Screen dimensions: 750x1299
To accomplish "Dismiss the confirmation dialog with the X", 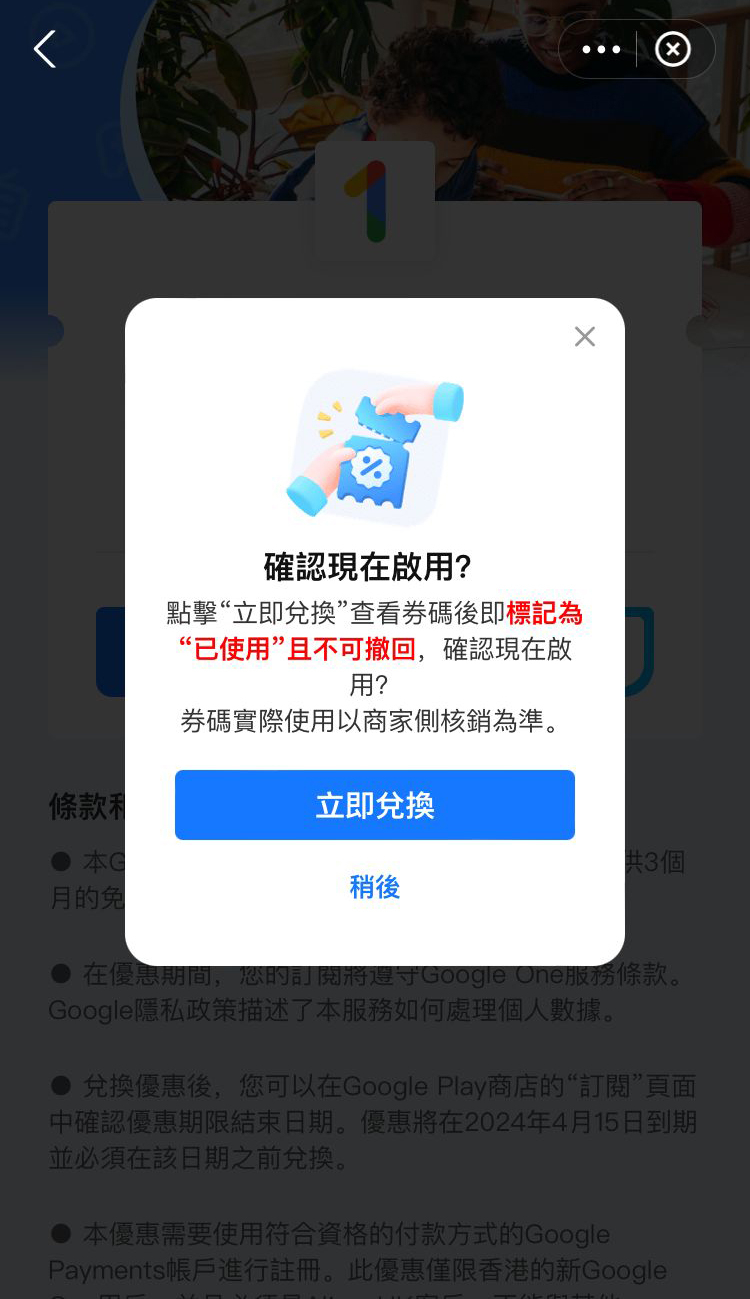I will 585,337.
